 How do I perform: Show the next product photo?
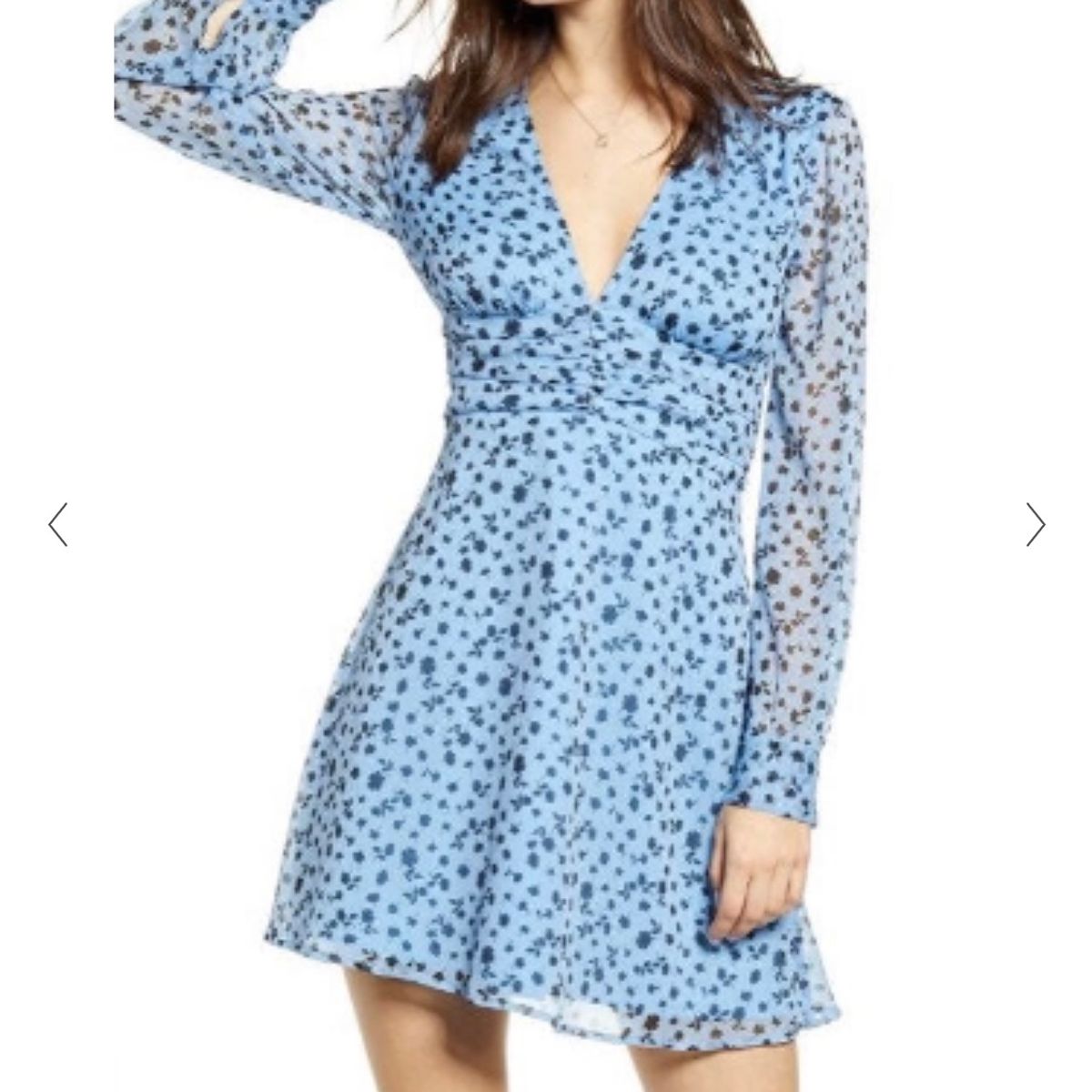[x=1035, y=524]
